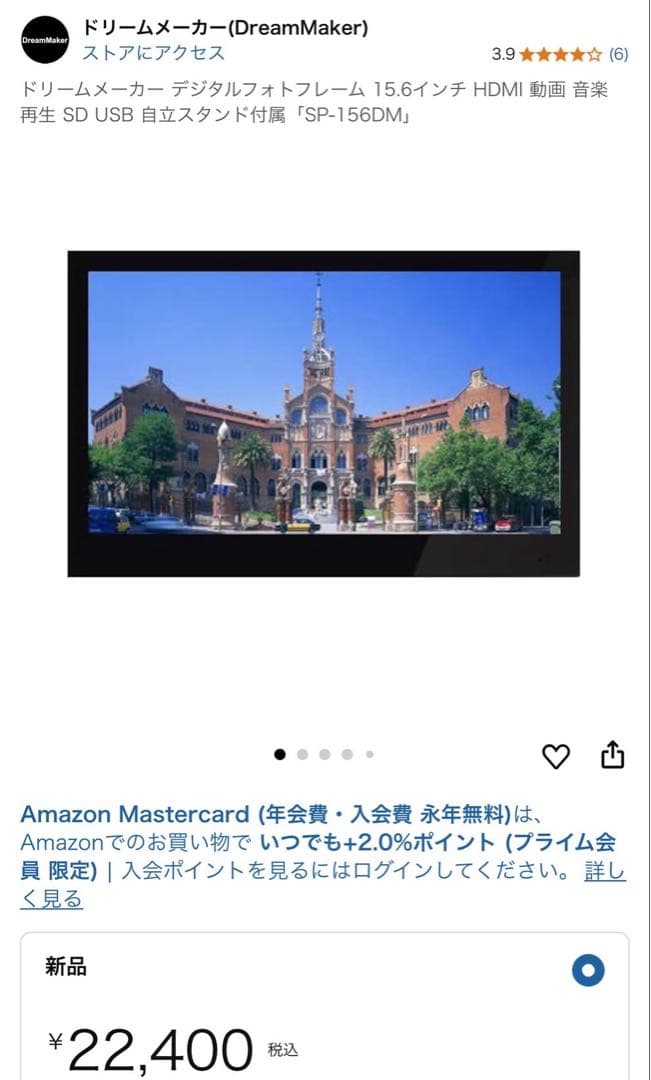
Task: Open the digital photo frame product image
Action: click(x=323, y=413)
